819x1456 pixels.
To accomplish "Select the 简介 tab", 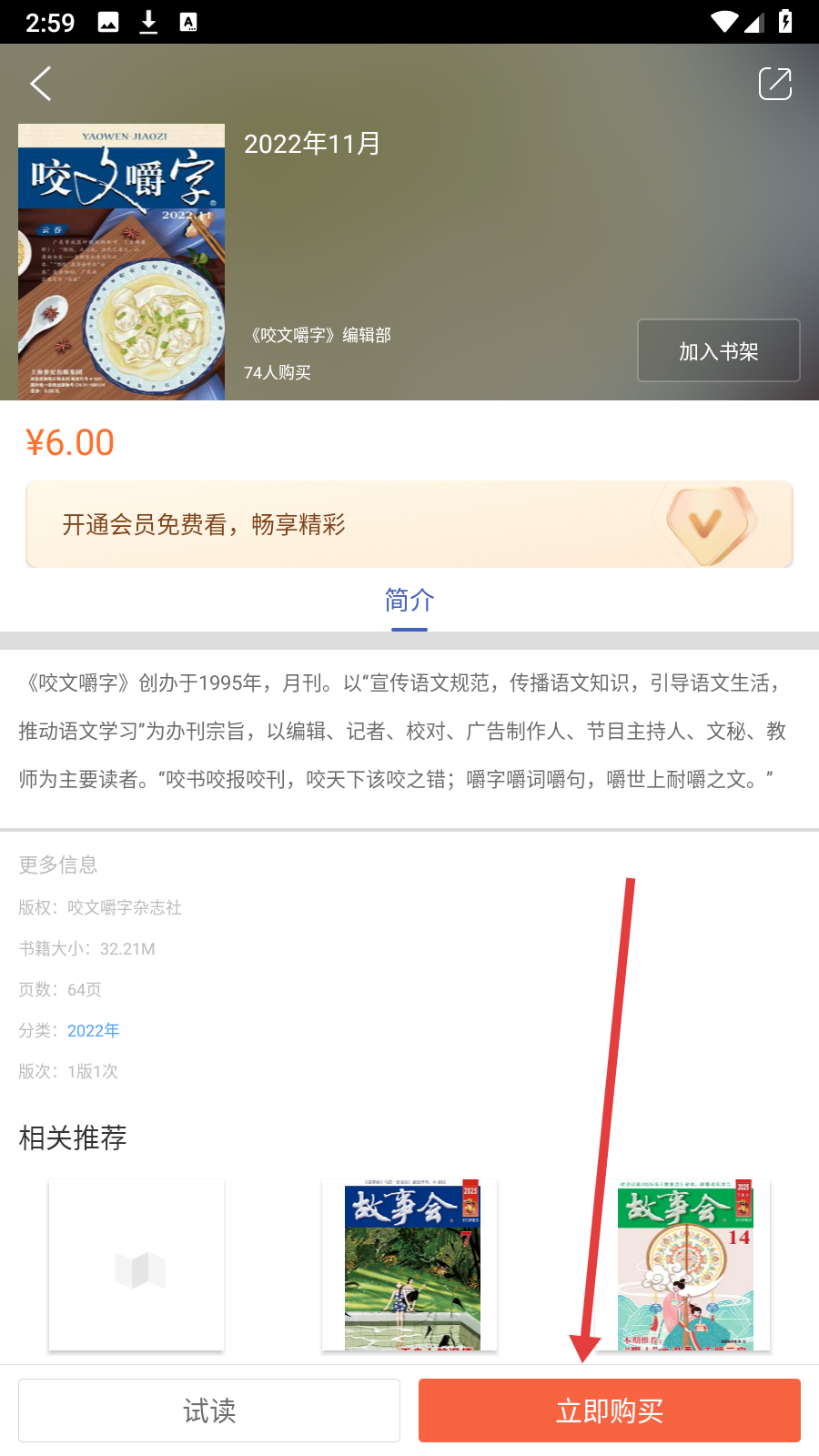I will (409, 601).
